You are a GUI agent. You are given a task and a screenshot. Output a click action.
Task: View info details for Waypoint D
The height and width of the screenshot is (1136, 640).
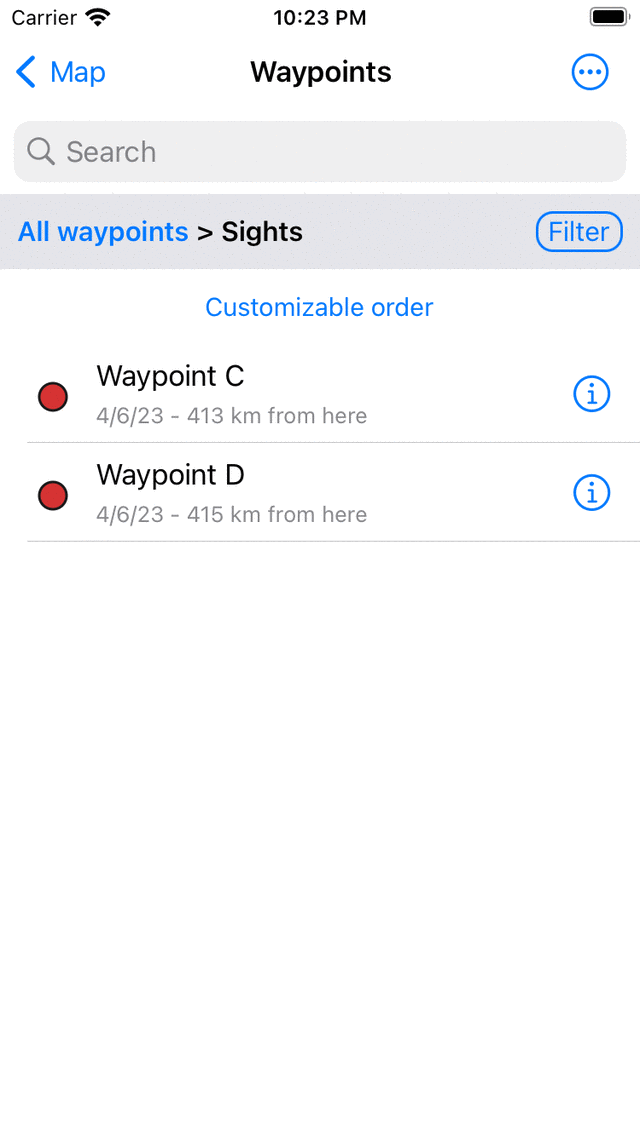591,493
